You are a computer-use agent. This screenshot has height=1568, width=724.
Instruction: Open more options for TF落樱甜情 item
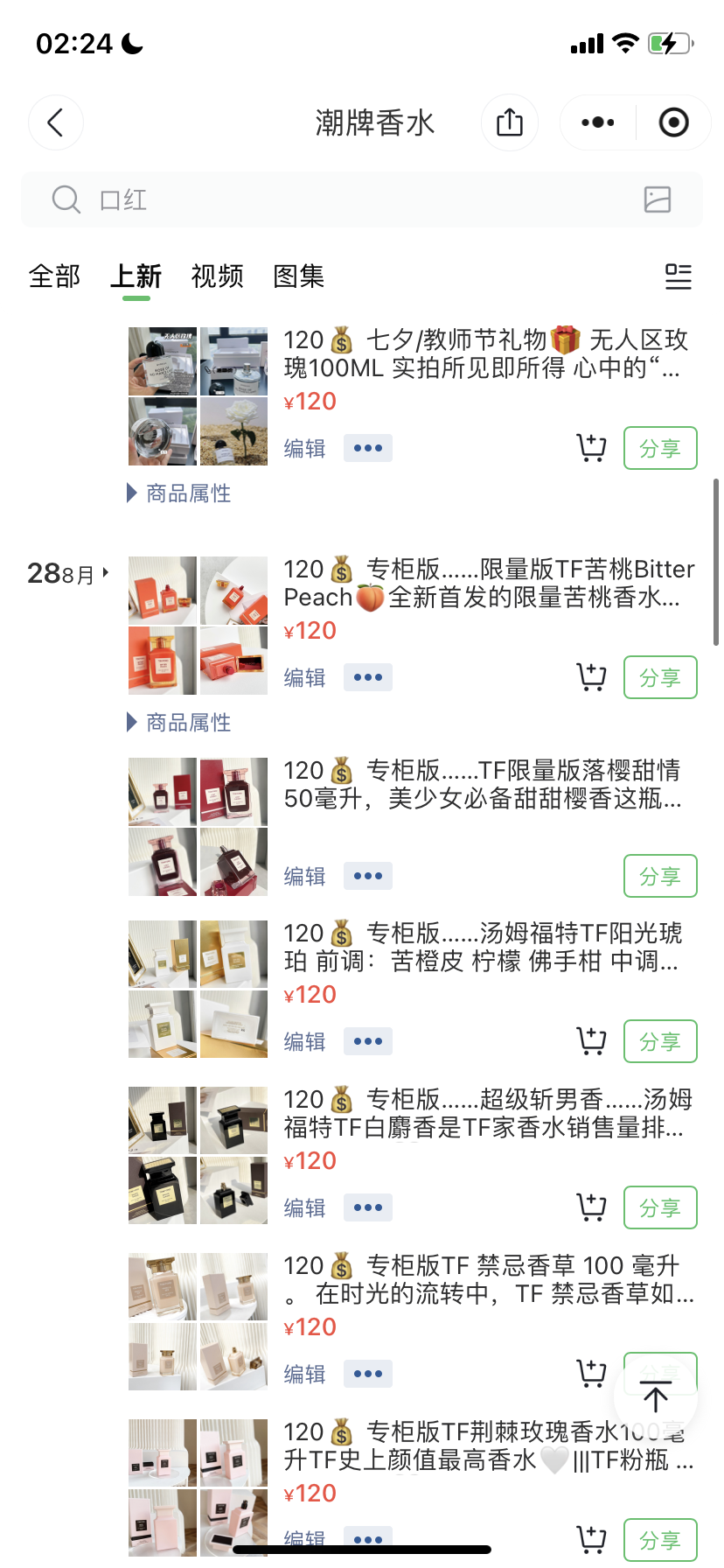pyautogui.click(x=368, y=876)
